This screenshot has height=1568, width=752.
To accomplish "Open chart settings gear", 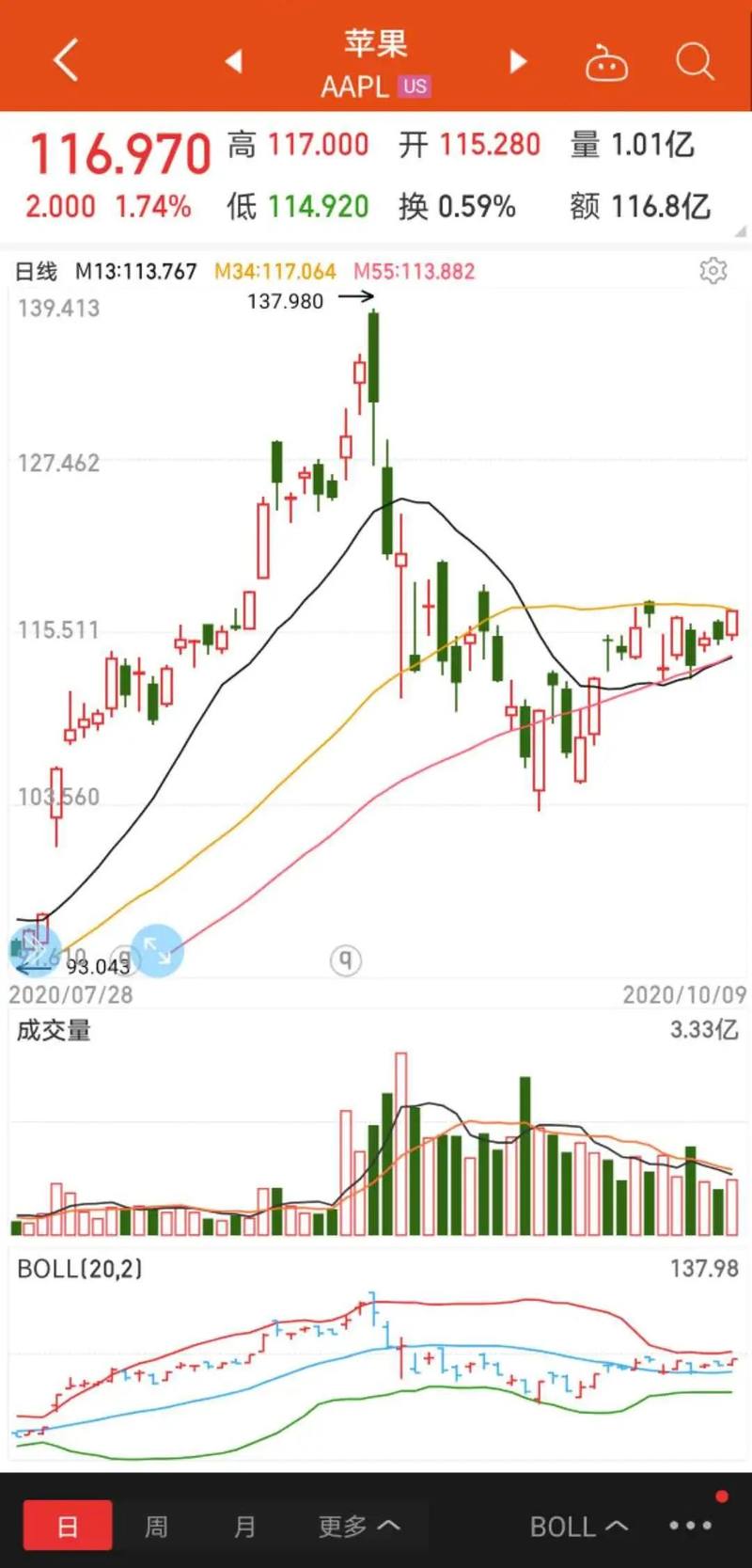I will (713, 271).
